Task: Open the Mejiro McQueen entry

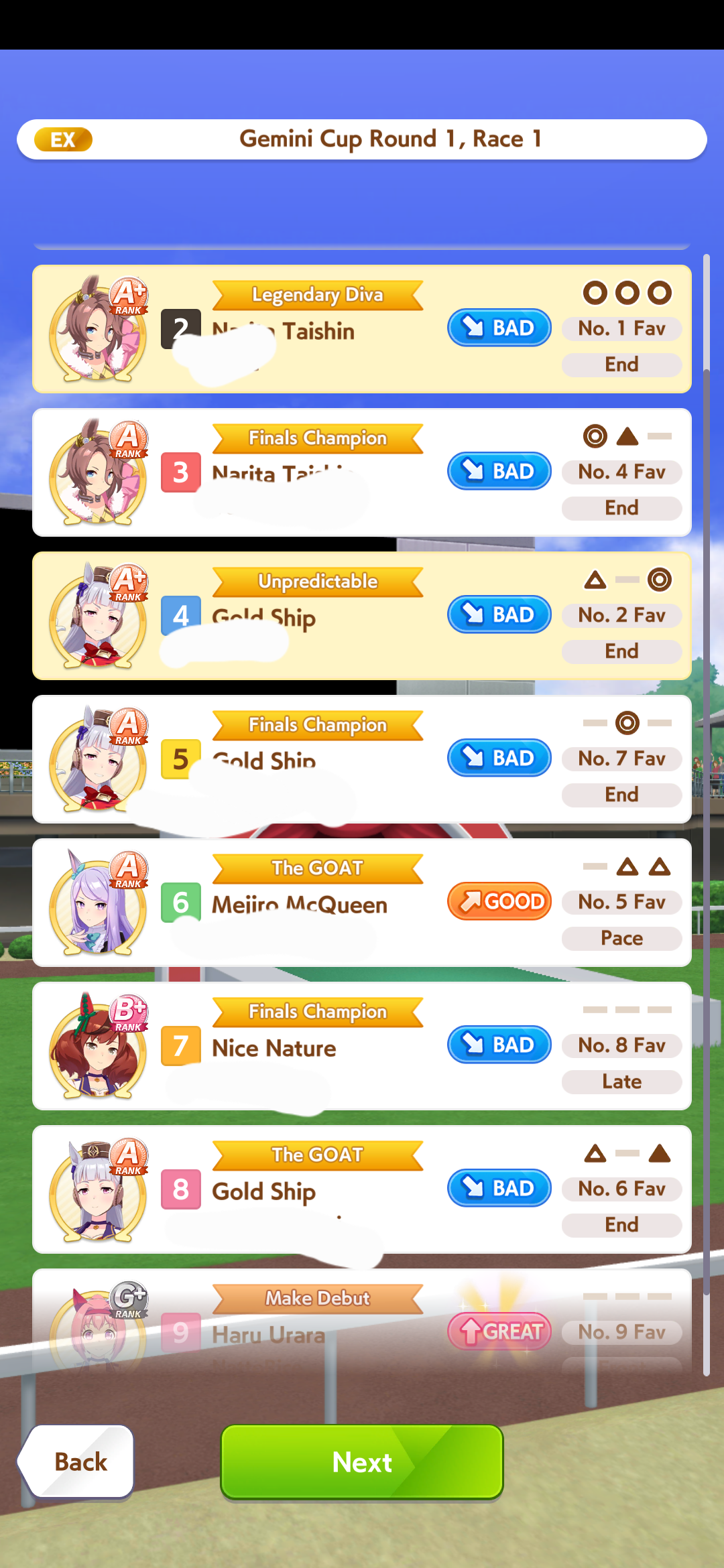Action: (x=362, y=903)
